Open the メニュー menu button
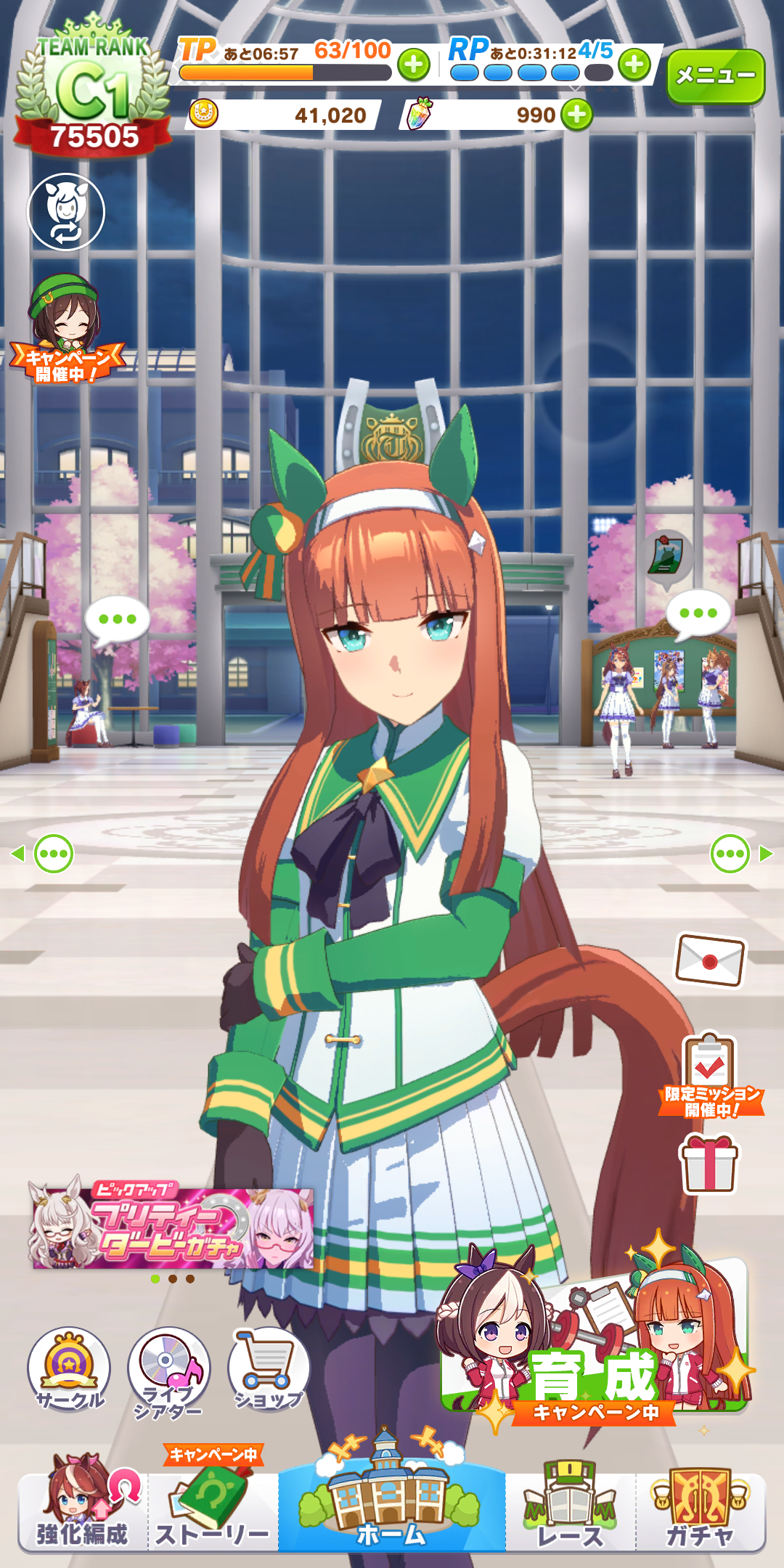Screen dimensions: 784x1568 coord(715,75)
